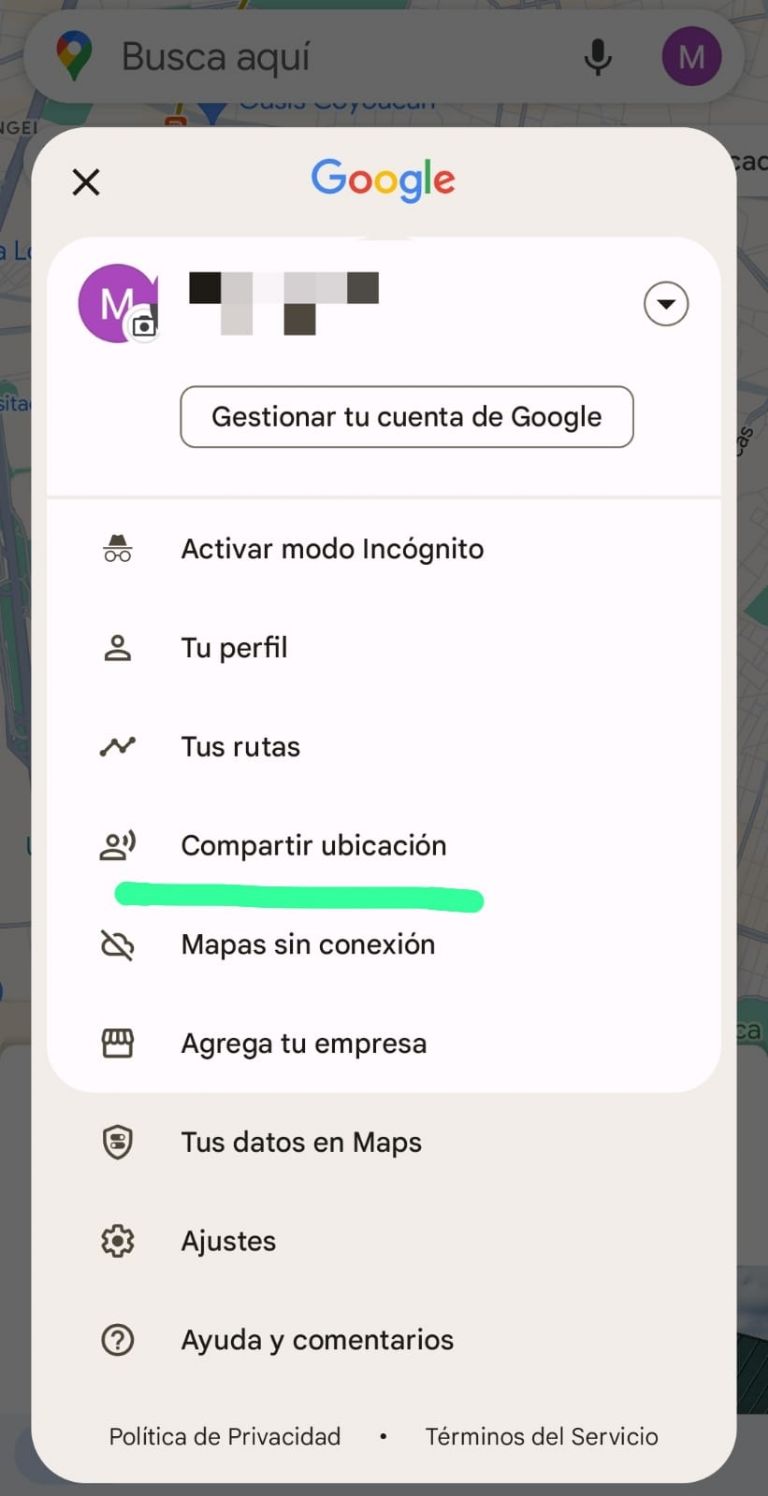Open Tus datos en Maps
This screenshot has width=768, height=1496.
[301, 1143]
